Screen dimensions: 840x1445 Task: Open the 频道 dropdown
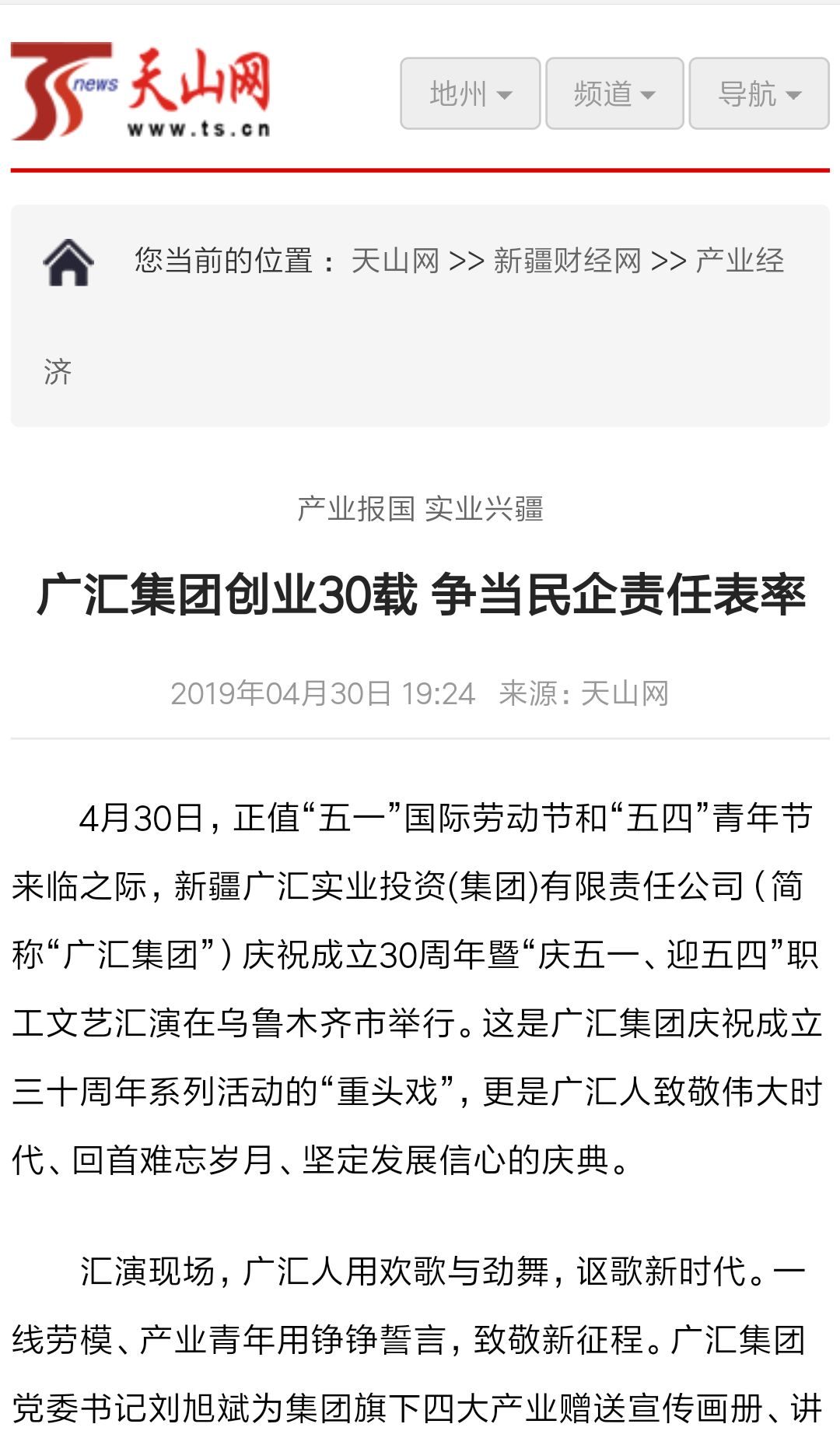coord(614,93)
